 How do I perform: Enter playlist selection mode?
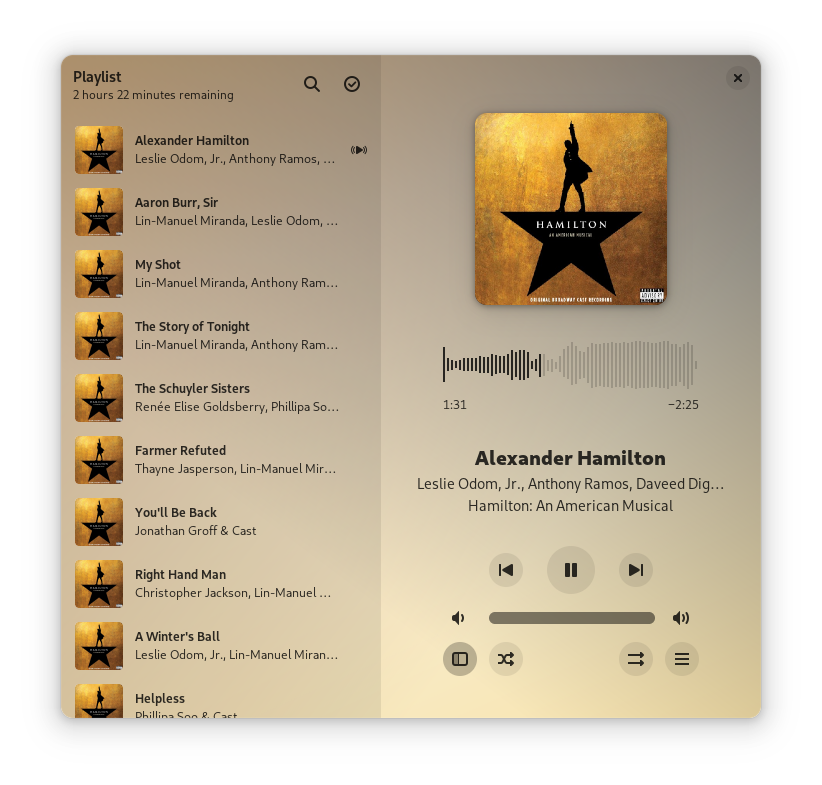pos(352,85)
